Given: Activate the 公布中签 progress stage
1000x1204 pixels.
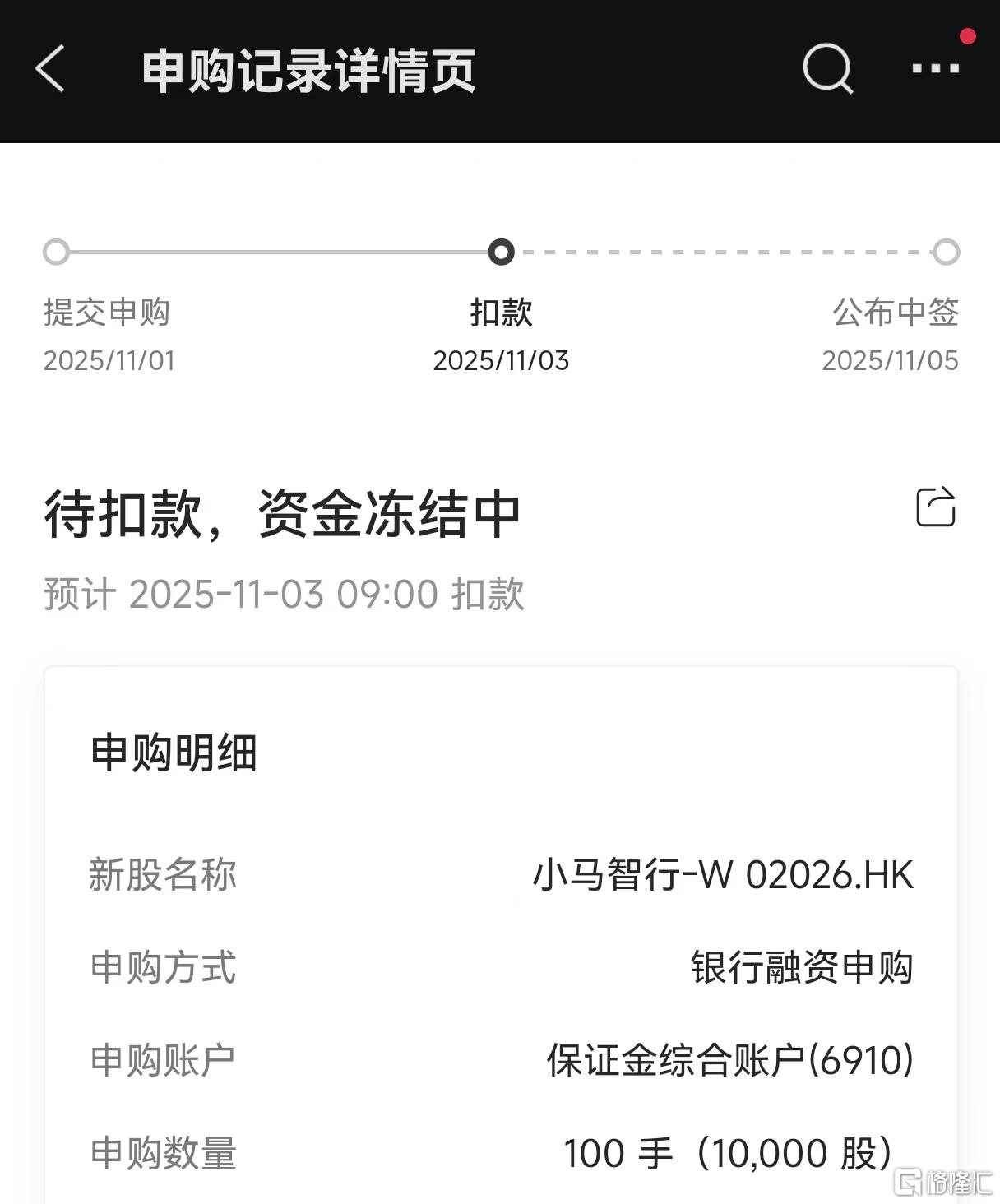Looking at the screenshot, I should coord(896,315).
